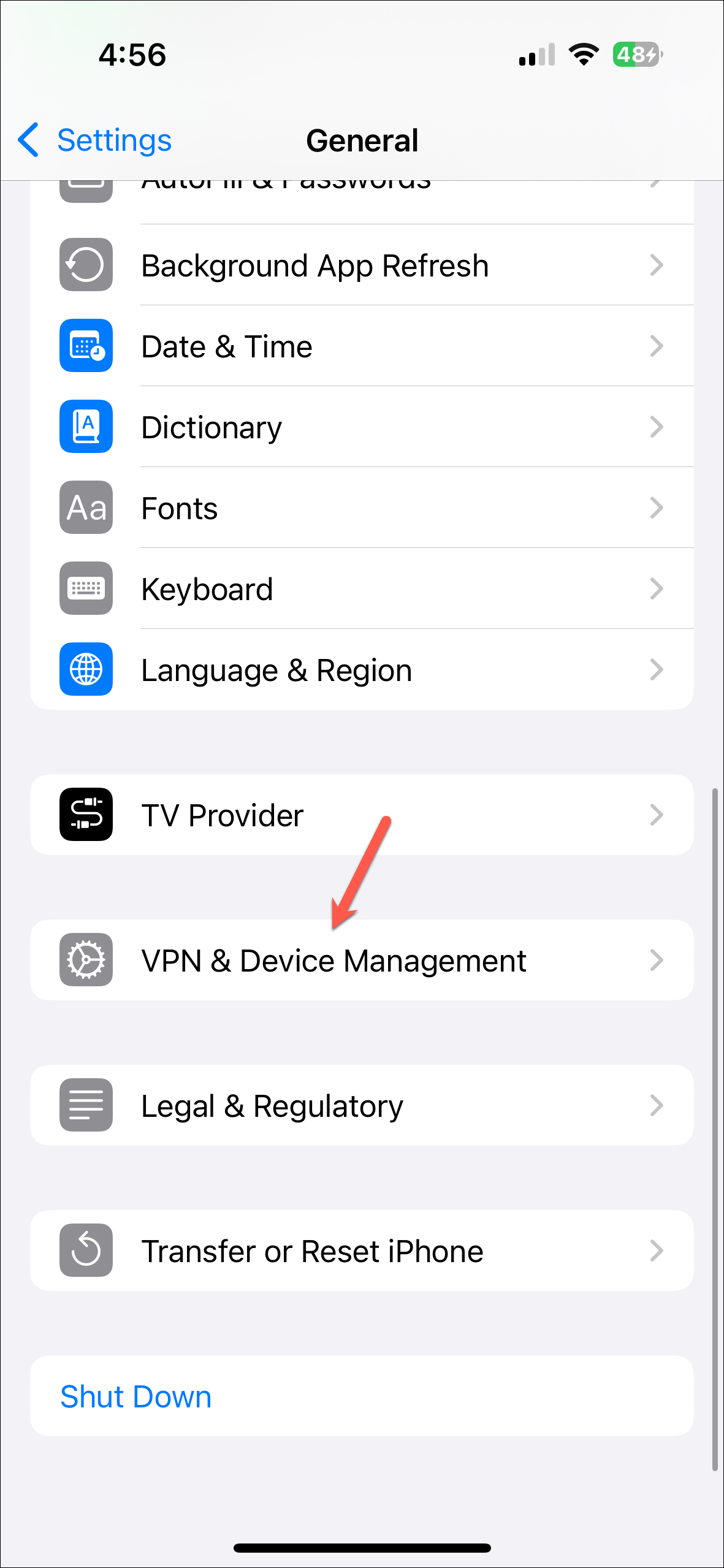Screen dimensions: 724x1568
Task: Select TV Provider
Action: click(x=362, y=815)
